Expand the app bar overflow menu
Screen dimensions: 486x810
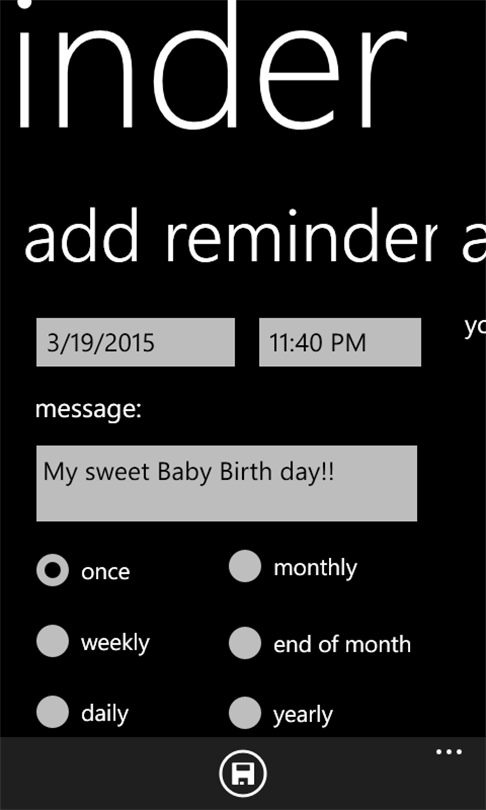449,752
